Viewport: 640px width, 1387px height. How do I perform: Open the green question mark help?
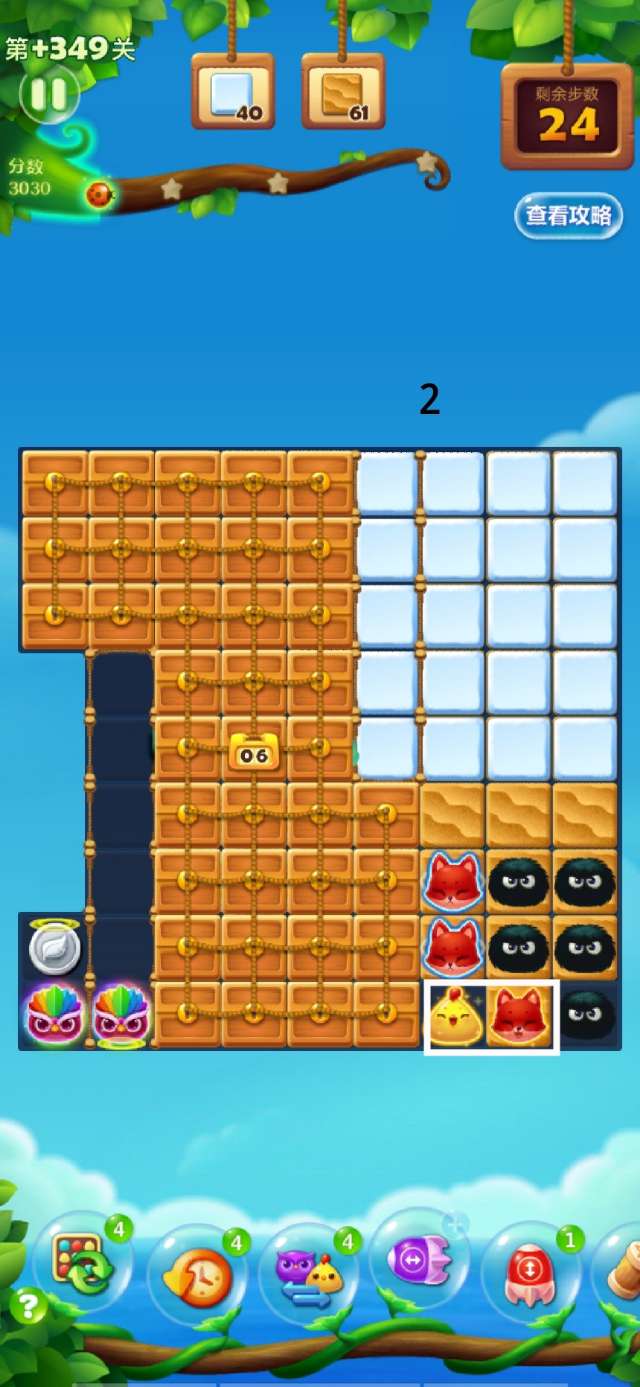pos(28,1305)
